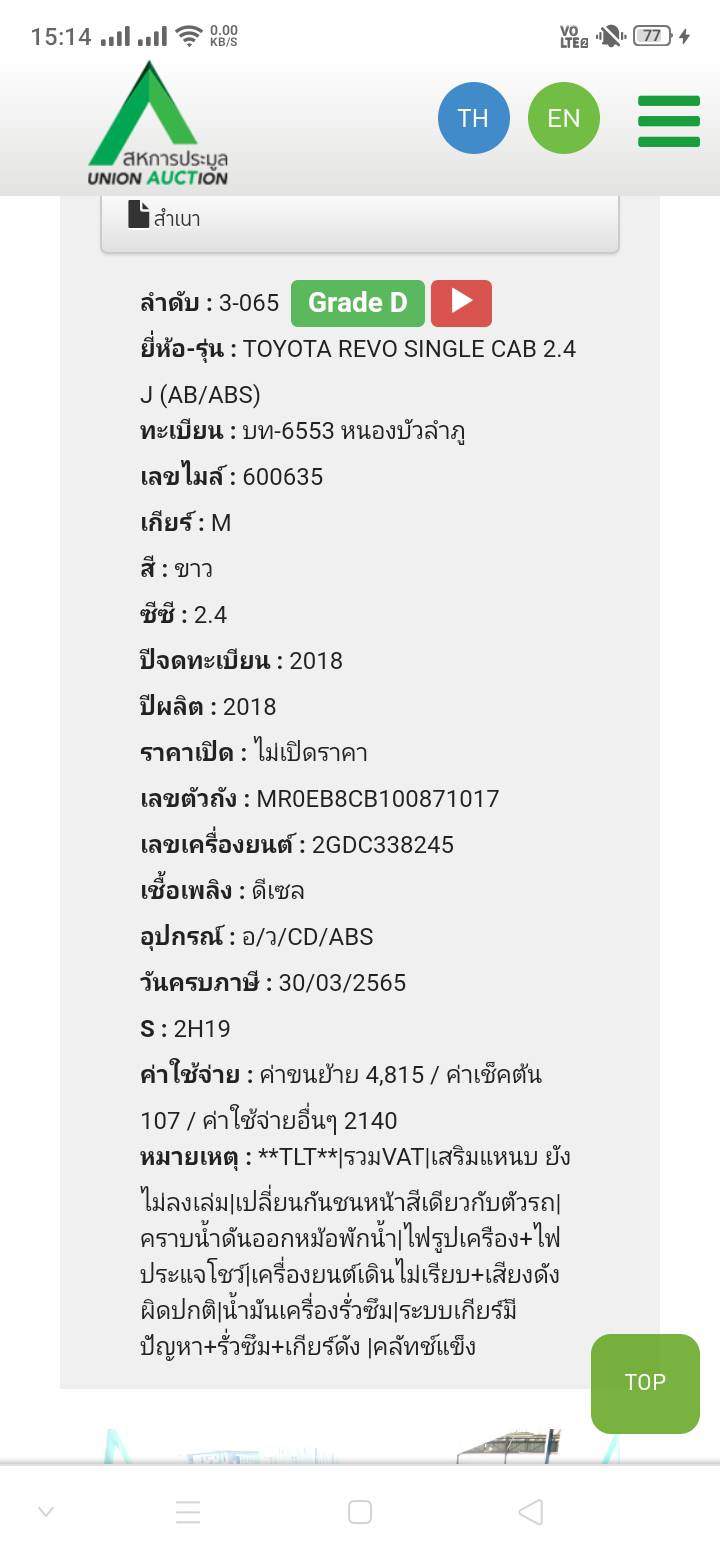The image size is (720, 1560).
Task: Go to the system home screen
Action: point(360,1512)
